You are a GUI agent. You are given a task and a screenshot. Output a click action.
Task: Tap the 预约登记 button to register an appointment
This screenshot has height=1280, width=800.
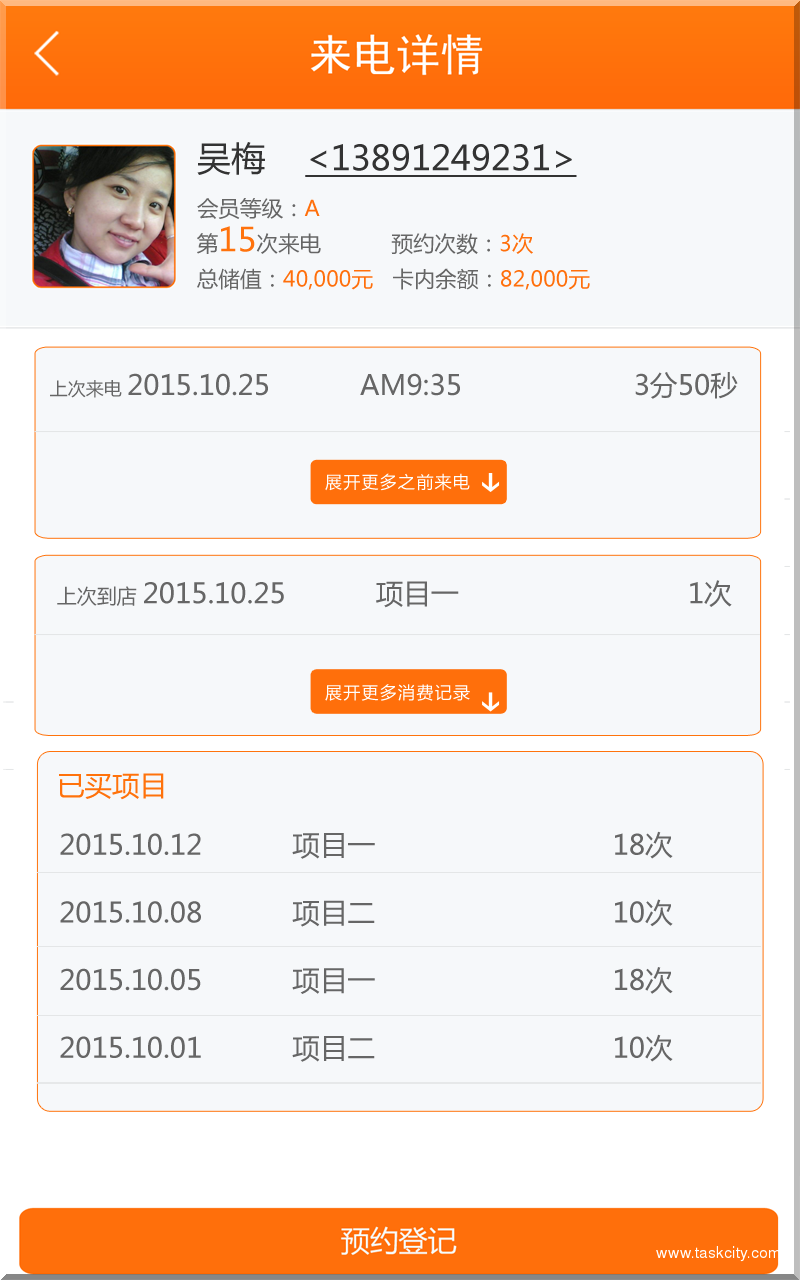pyautogui.click(x=398, y=1241)
